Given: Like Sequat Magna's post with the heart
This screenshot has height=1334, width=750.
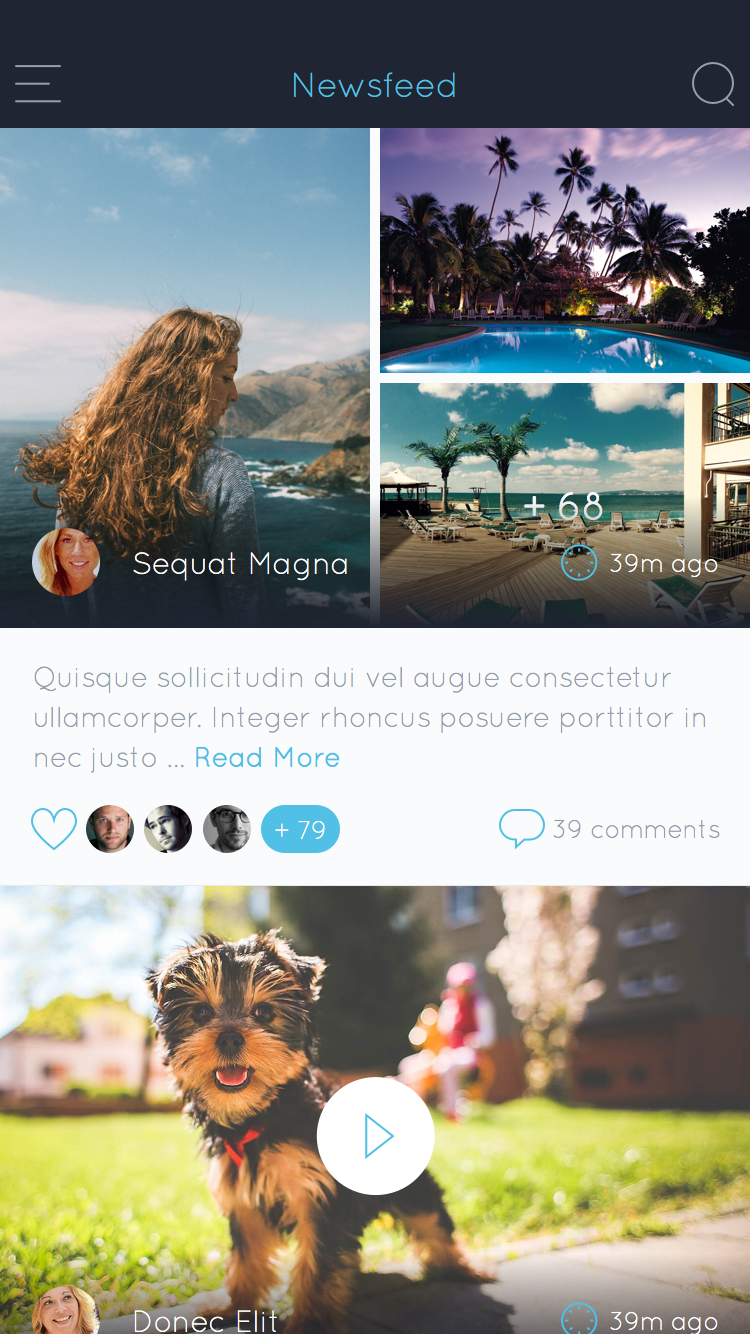Looking at the screenshot, I should pos(54,830).
